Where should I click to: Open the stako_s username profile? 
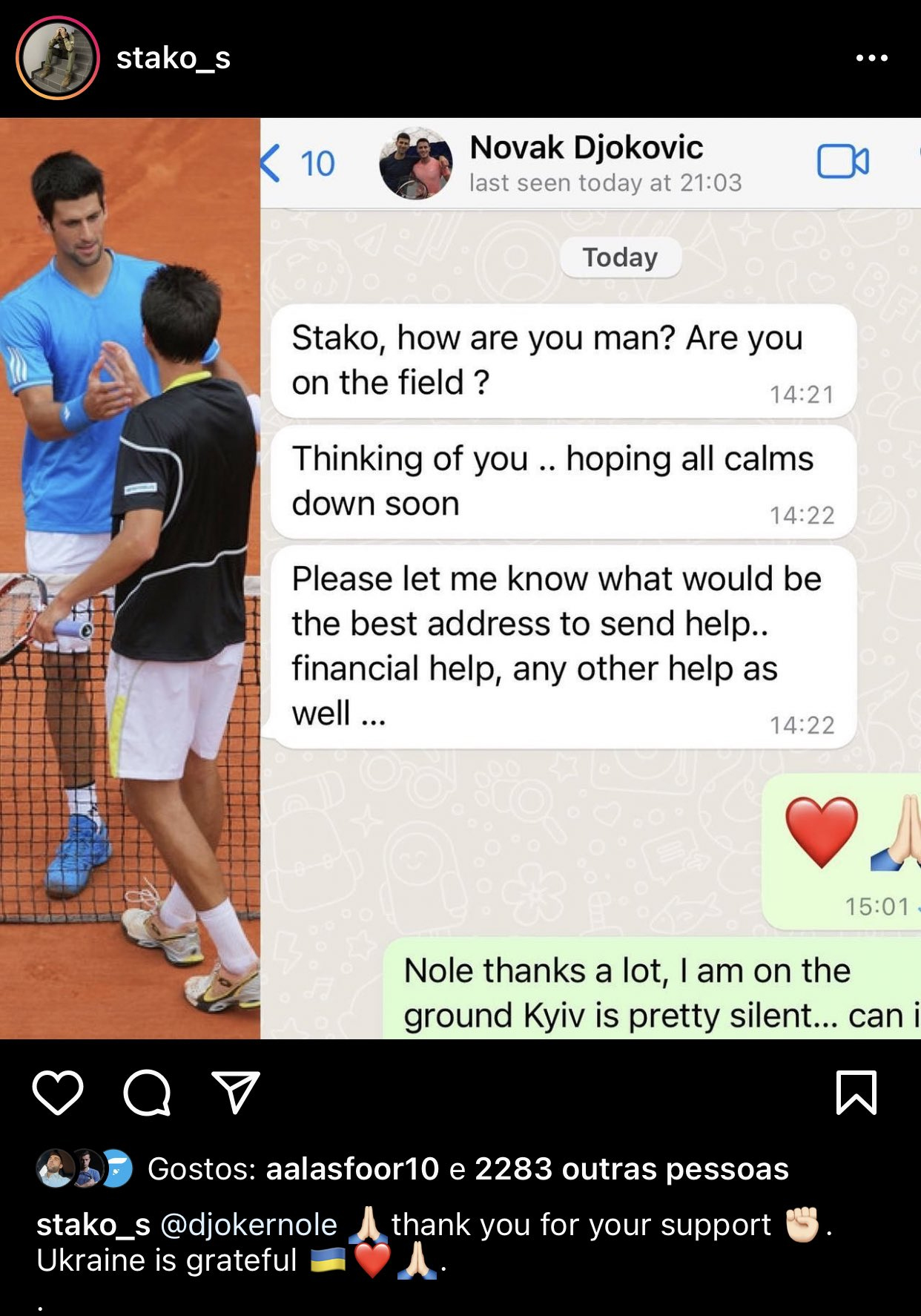[173, 58]
